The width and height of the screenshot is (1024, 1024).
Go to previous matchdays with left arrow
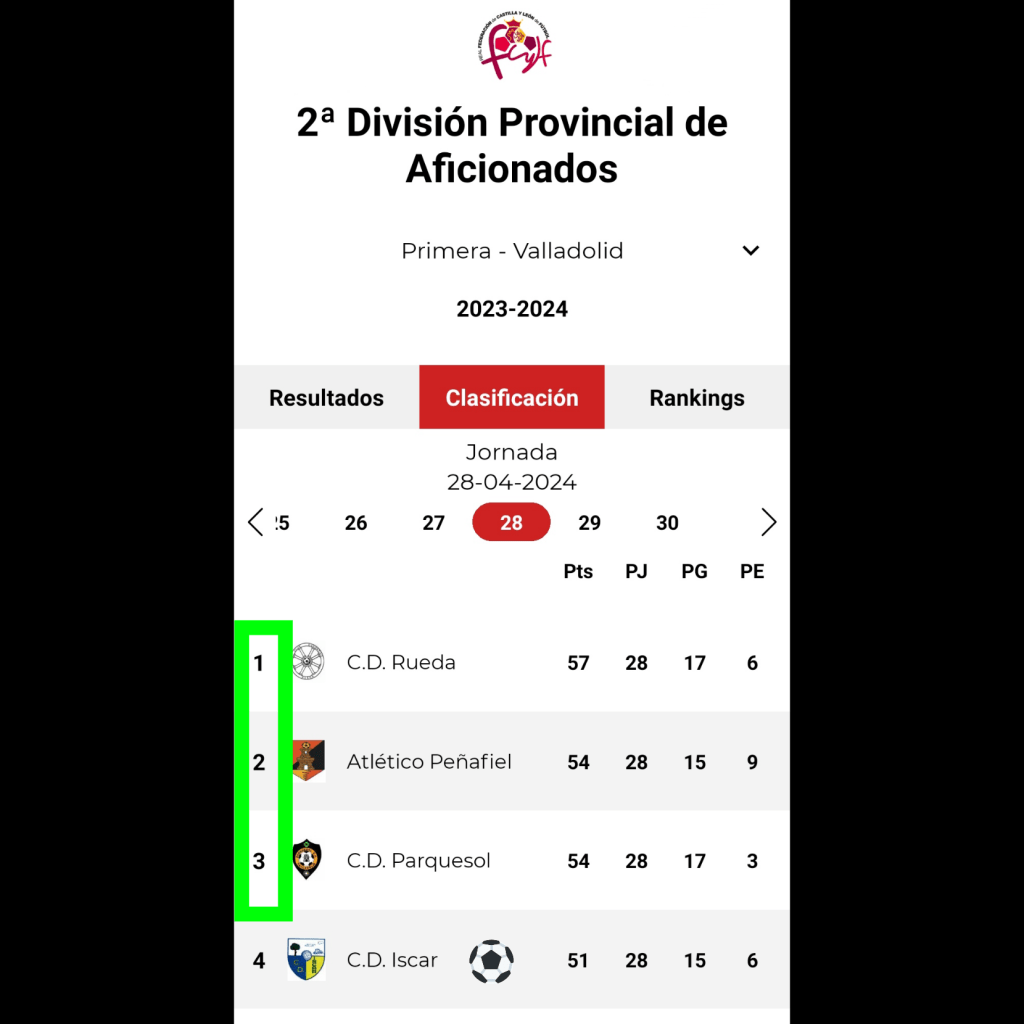pos(255,522)
